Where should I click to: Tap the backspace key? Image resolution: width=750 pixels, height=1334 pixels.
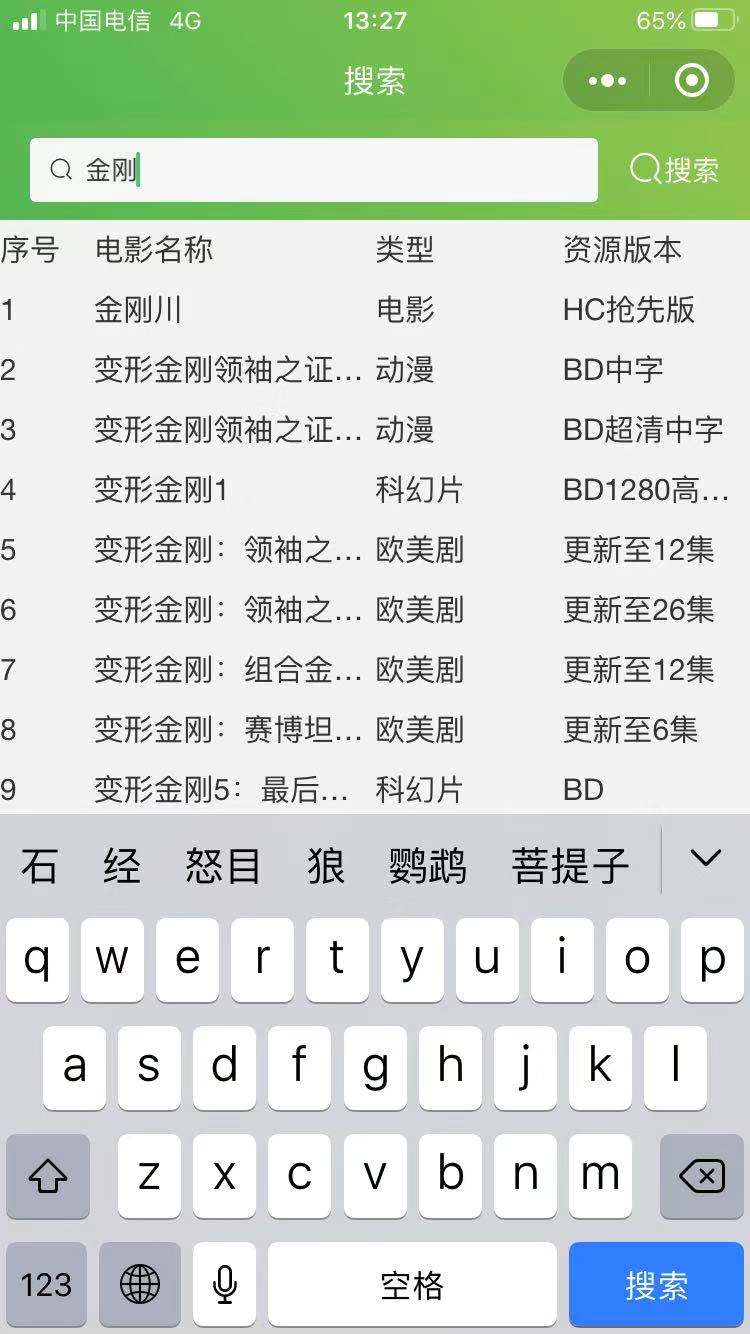click(702, 1176)
